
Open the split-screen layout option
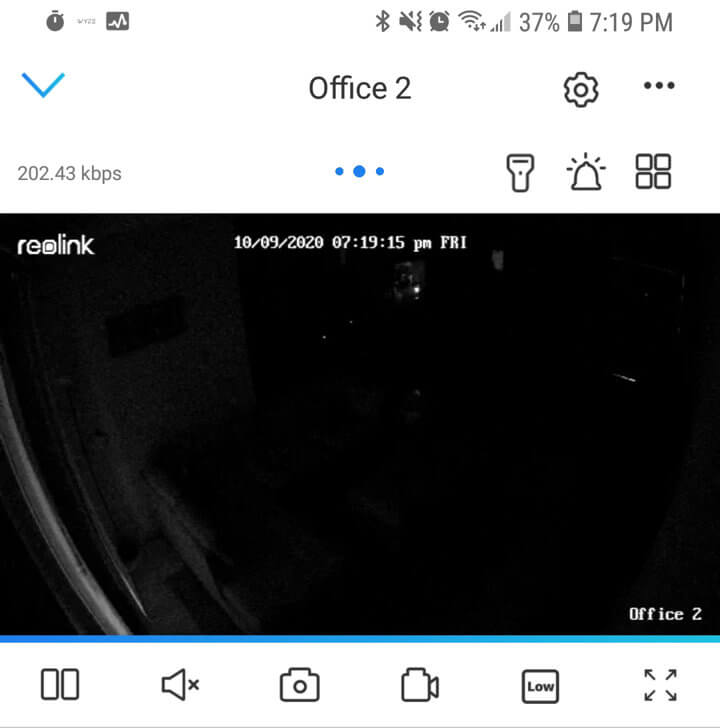click(x=60, y=685)
